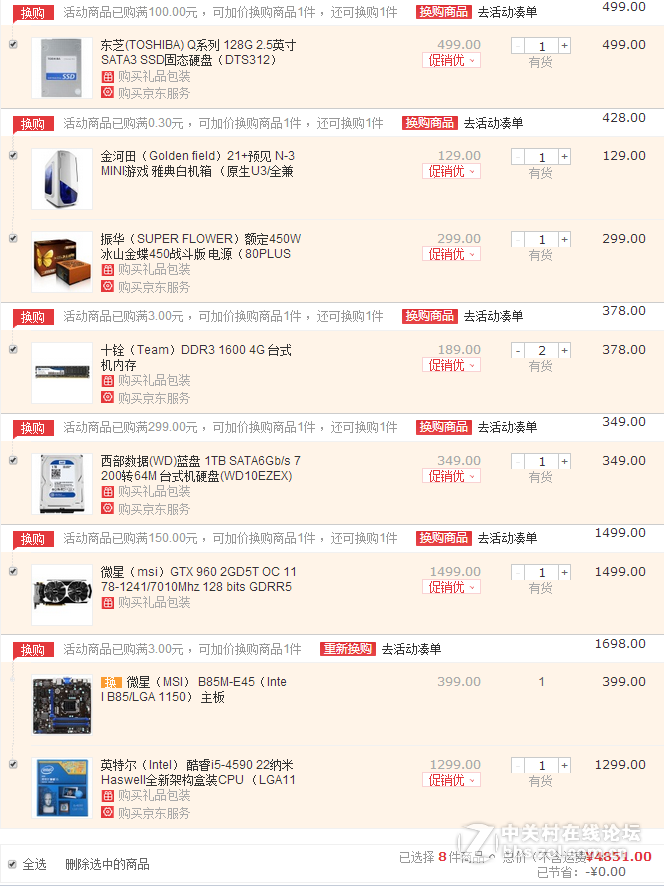Go to 去活动凑单 for WD hard drive promotion
The height and width of the screenshot is (886, 664).
506,427
